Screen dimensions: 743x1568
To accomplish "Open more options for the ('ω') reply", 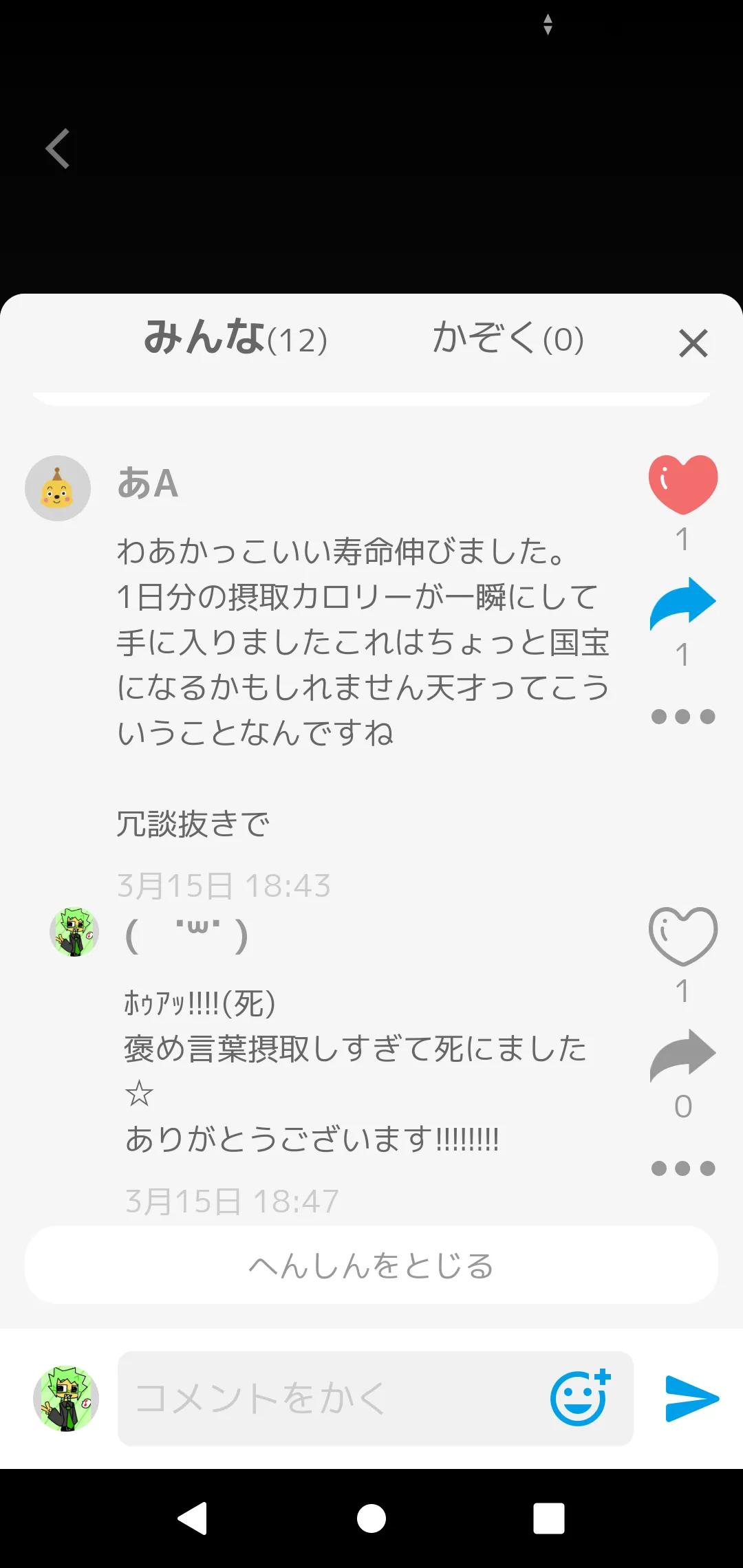I will 683,1168.
